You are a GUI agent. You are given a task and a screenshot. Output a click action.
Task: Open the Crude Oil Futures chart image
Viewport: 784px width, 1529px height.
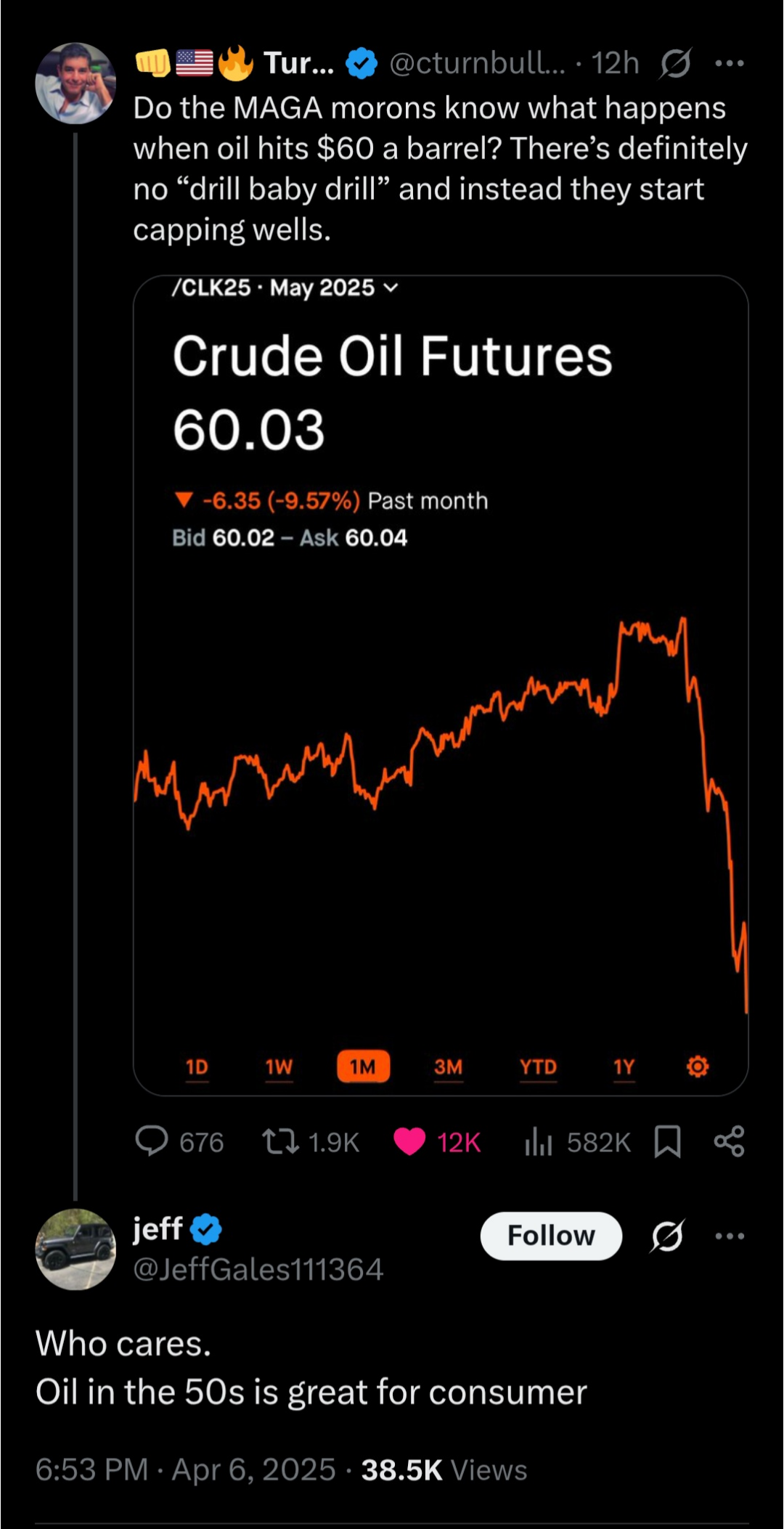[441, 685]
